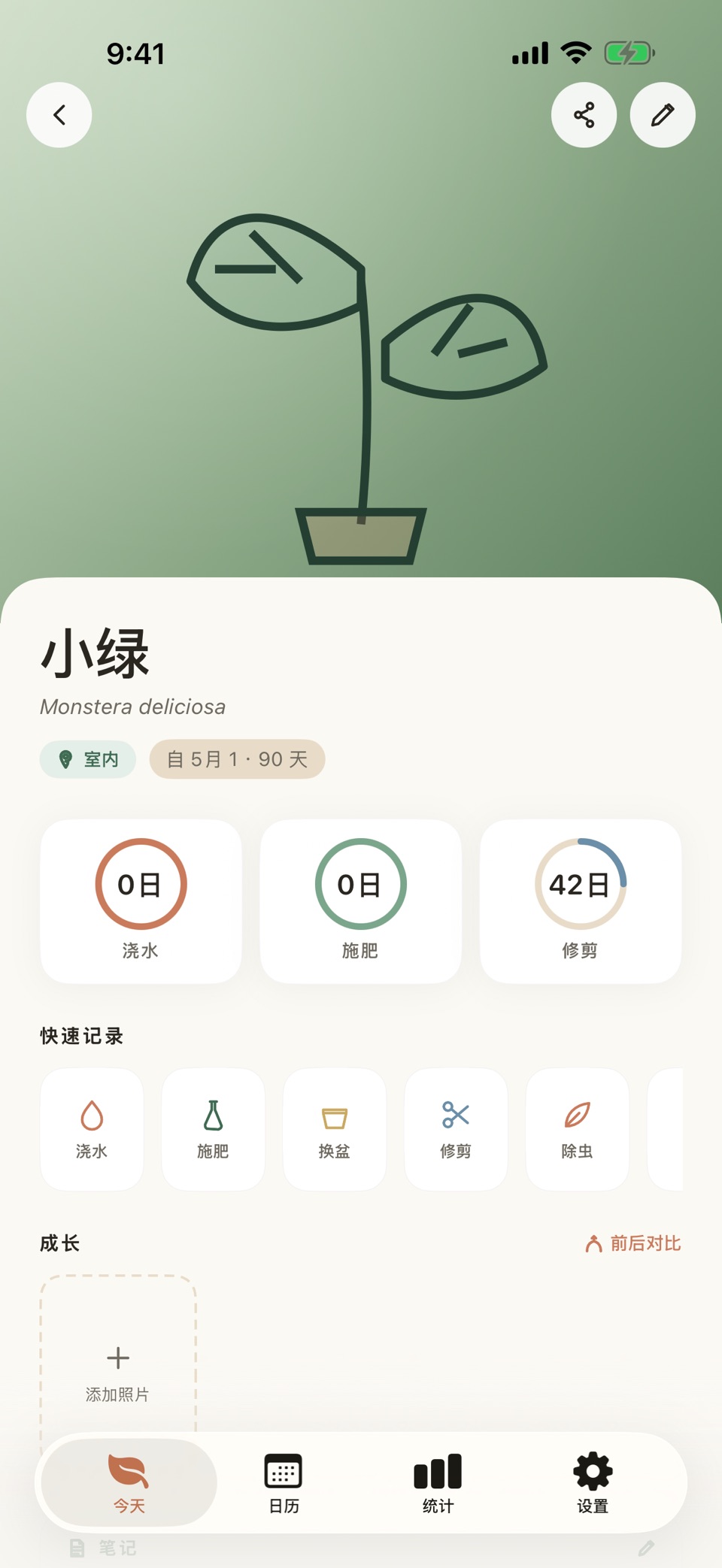
Task: Go back using the top-left arrow
Action: tap(59, 115)
